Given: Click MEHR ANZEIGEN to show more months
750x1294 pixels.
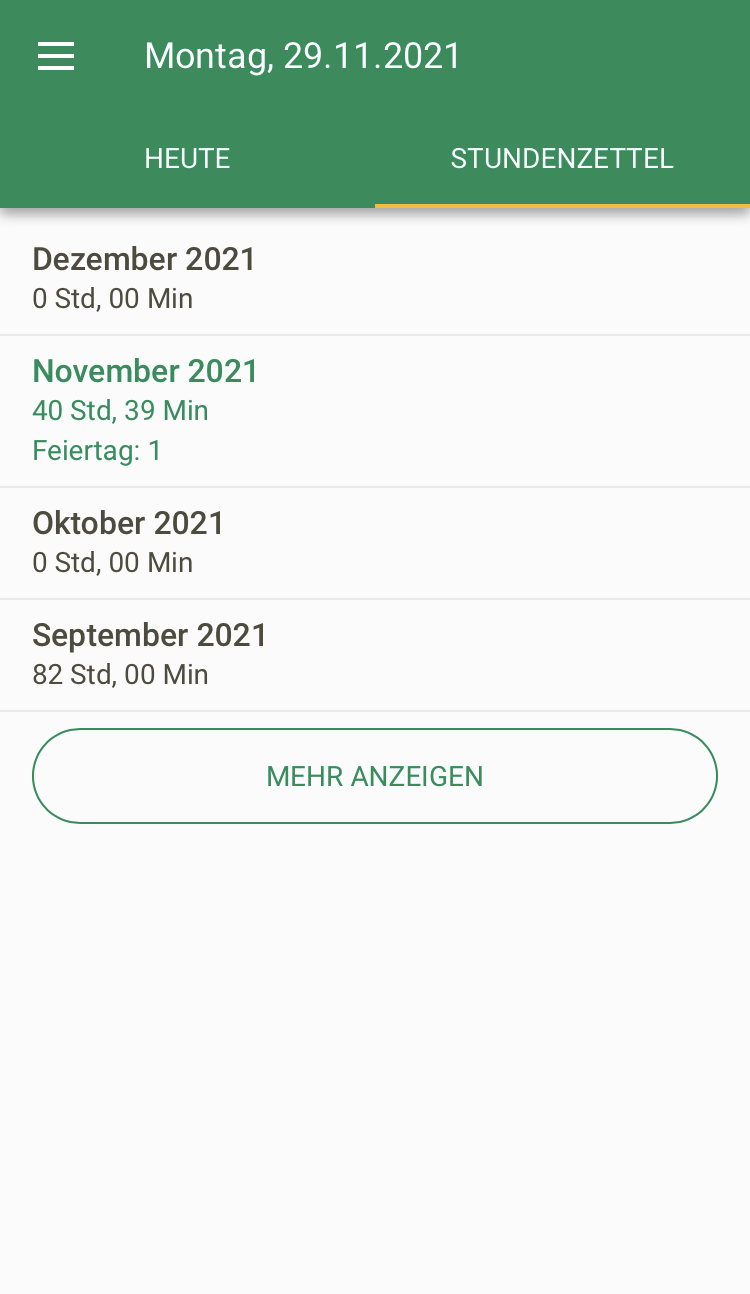Looking at the screenshot, I should pos(375,776).
